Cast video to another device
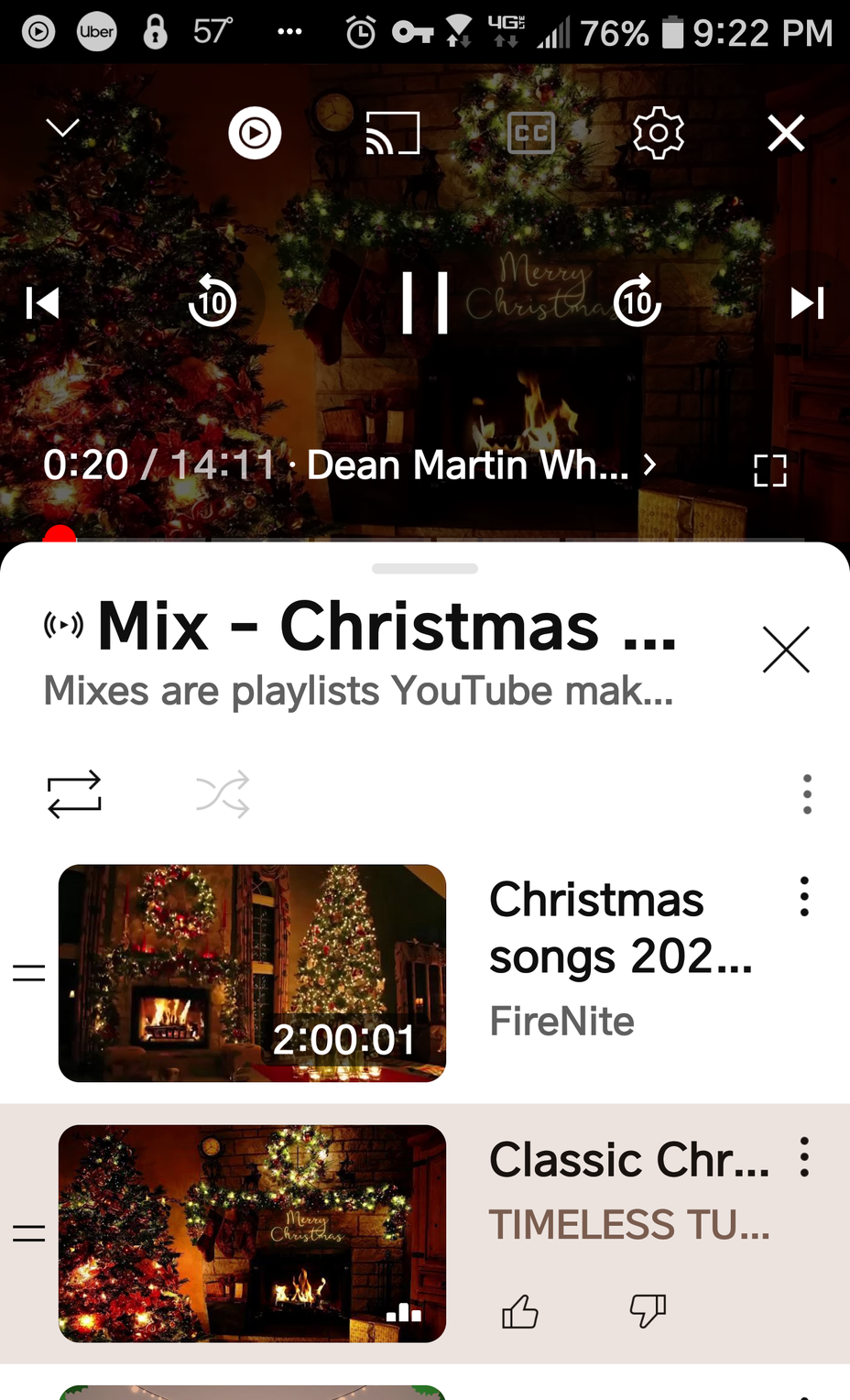Viewport: 850px width, 1400px height. (393, 133)
